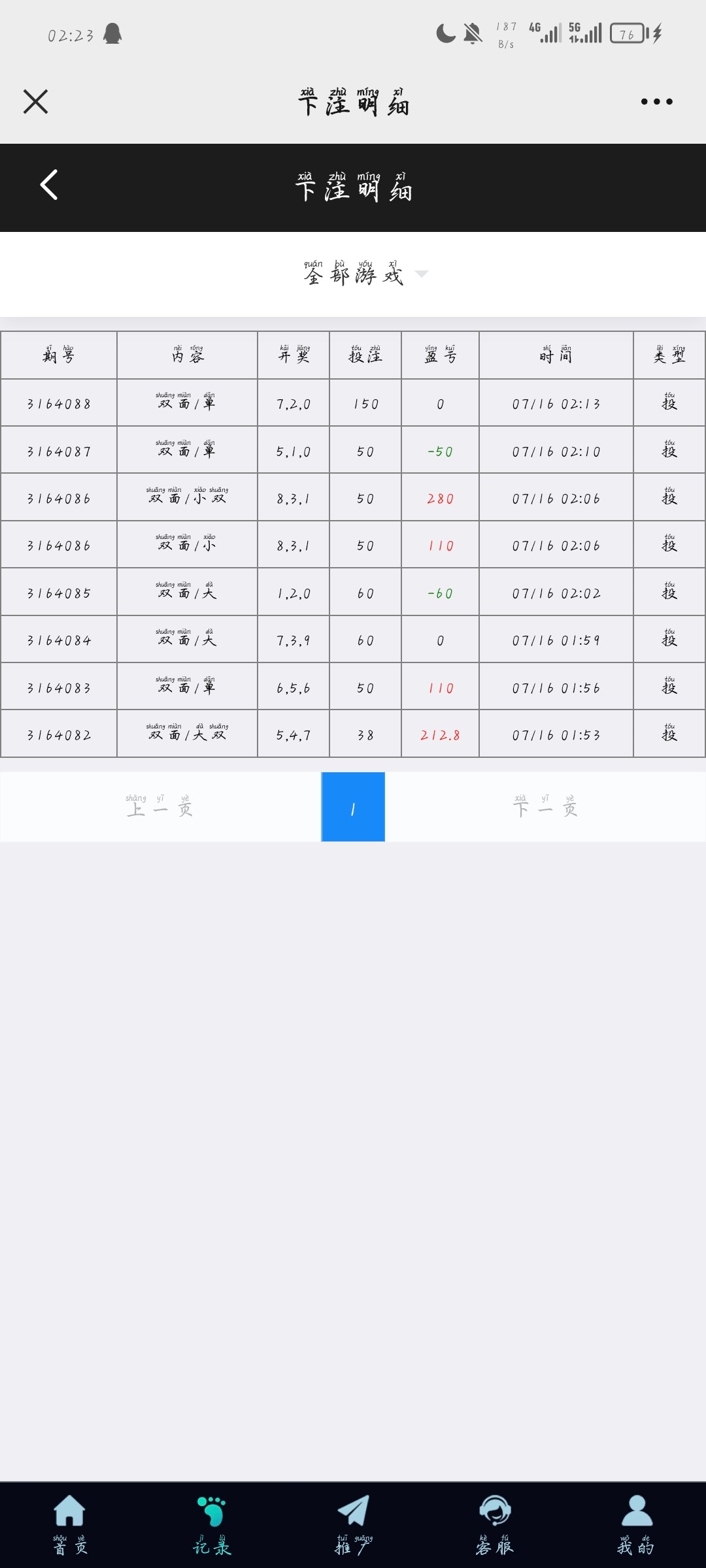The image size is (706, 1568).
Task: Select page number 1
Action: click(353, 808)
